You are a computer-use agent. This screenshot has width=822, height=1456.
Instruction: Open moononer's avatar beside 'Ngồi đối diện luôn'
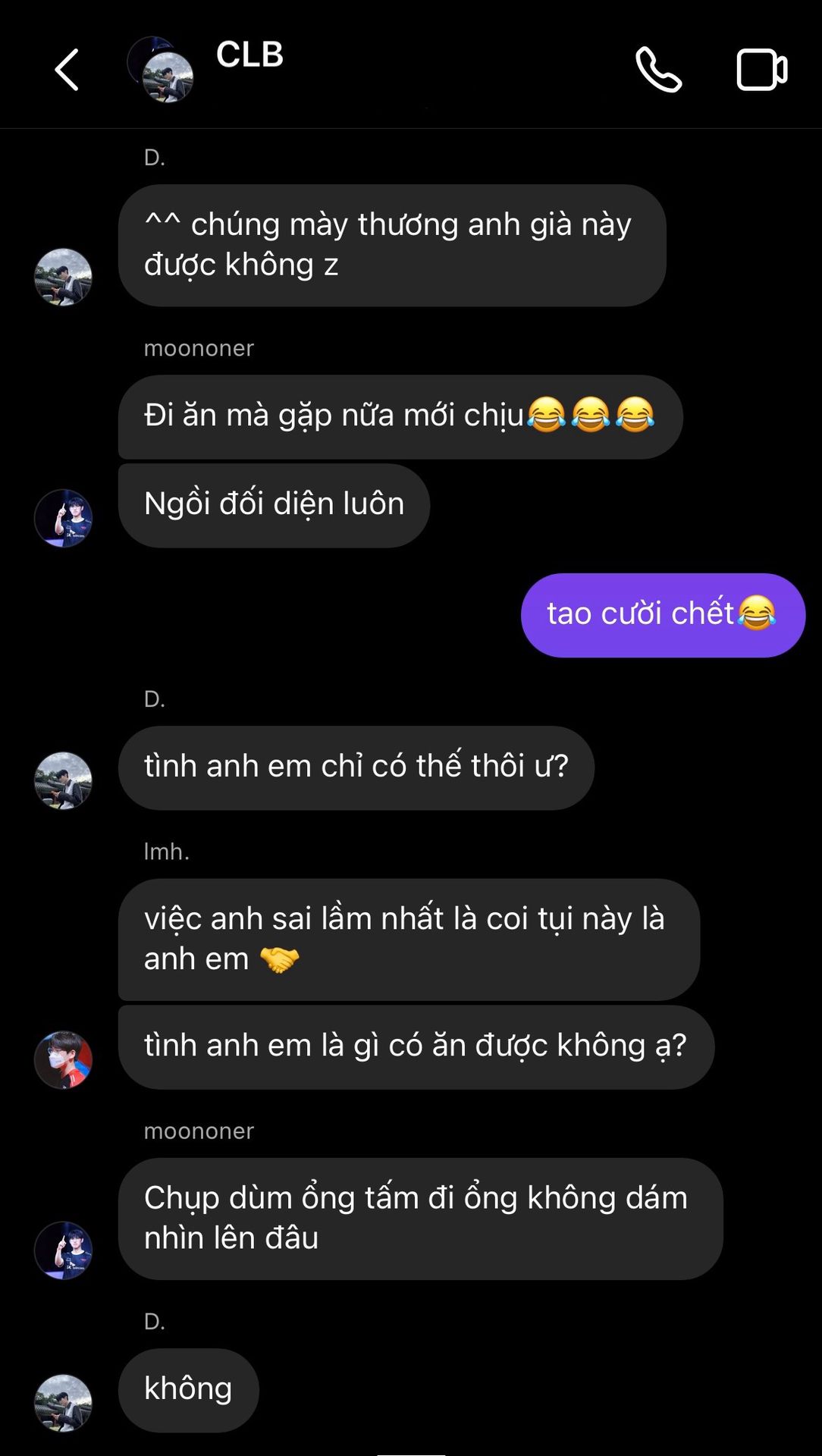coord(64,519)
